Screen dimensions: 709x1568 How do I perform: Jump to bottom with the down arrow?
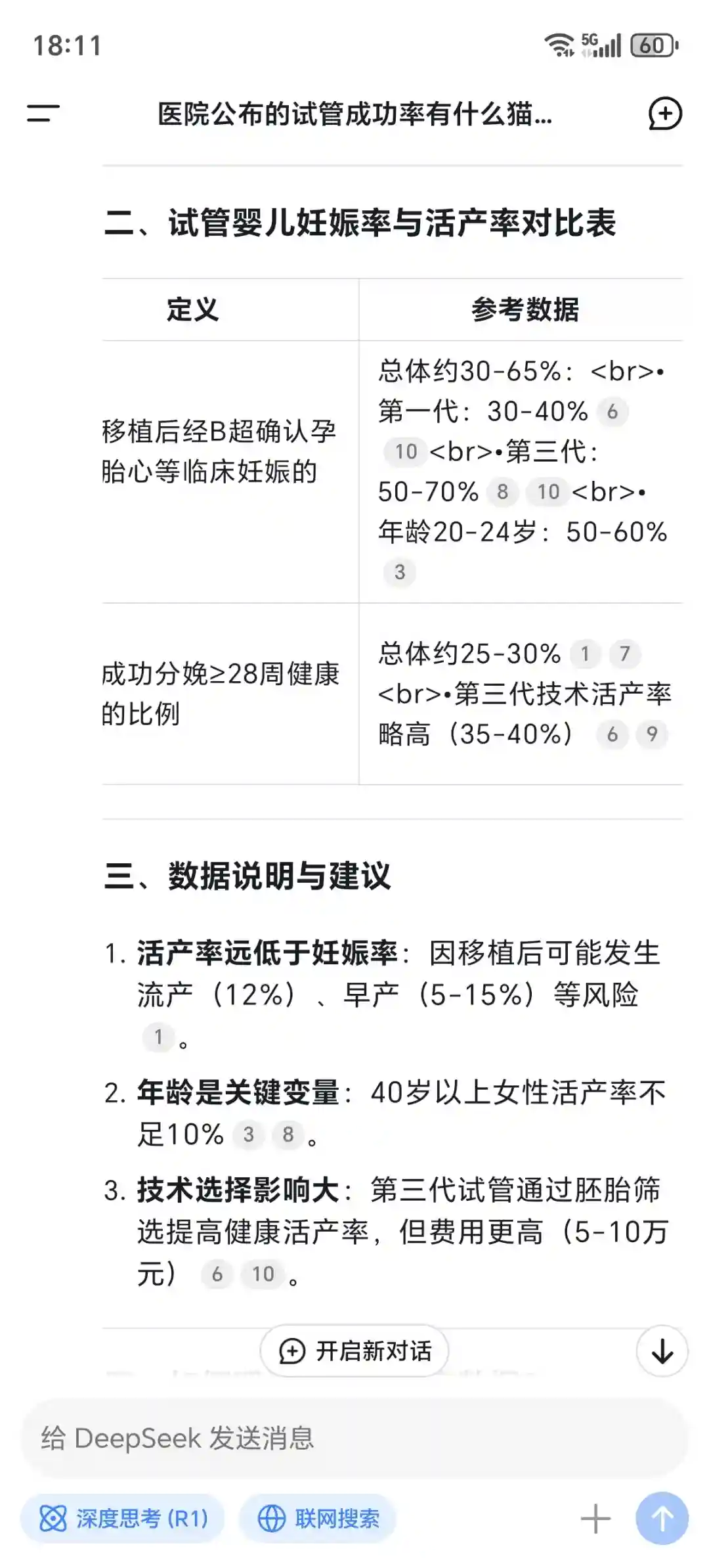(662, 1351)
